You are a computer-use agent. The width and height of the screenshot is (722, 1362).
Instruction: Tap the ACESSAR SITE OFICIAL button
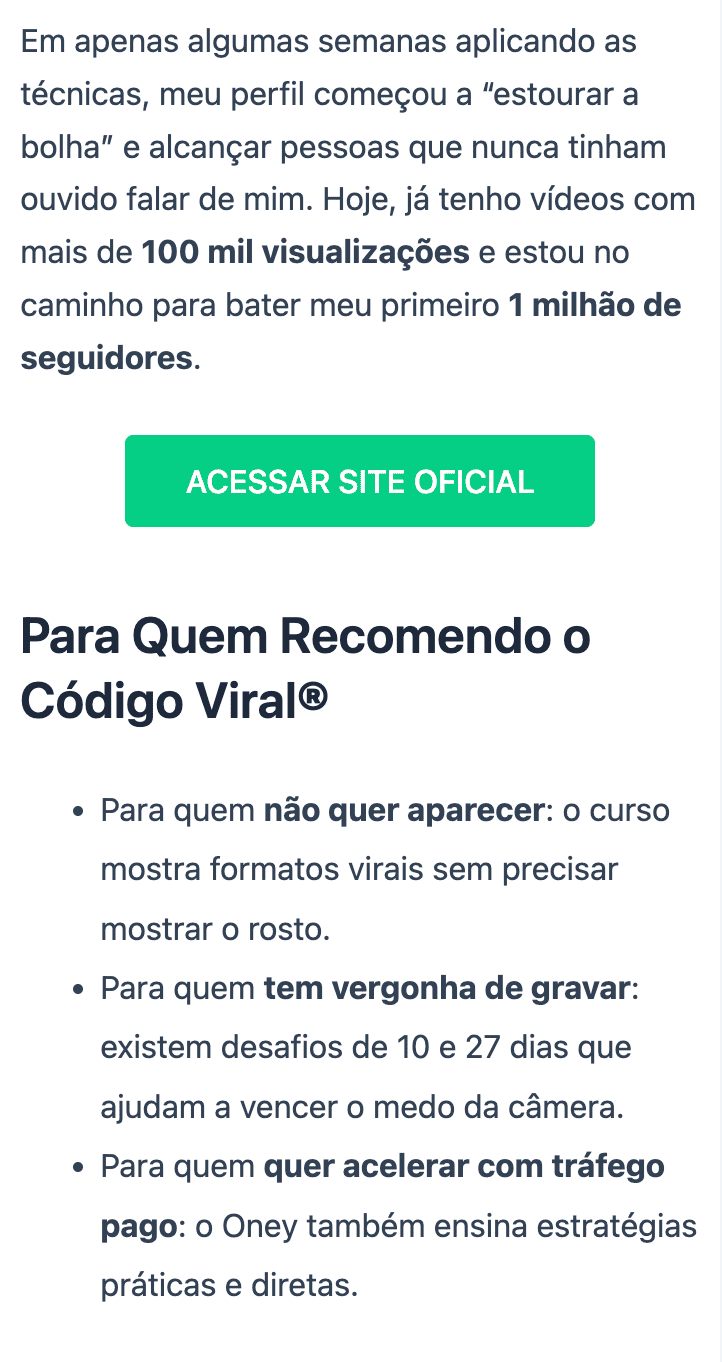(360, 481)
